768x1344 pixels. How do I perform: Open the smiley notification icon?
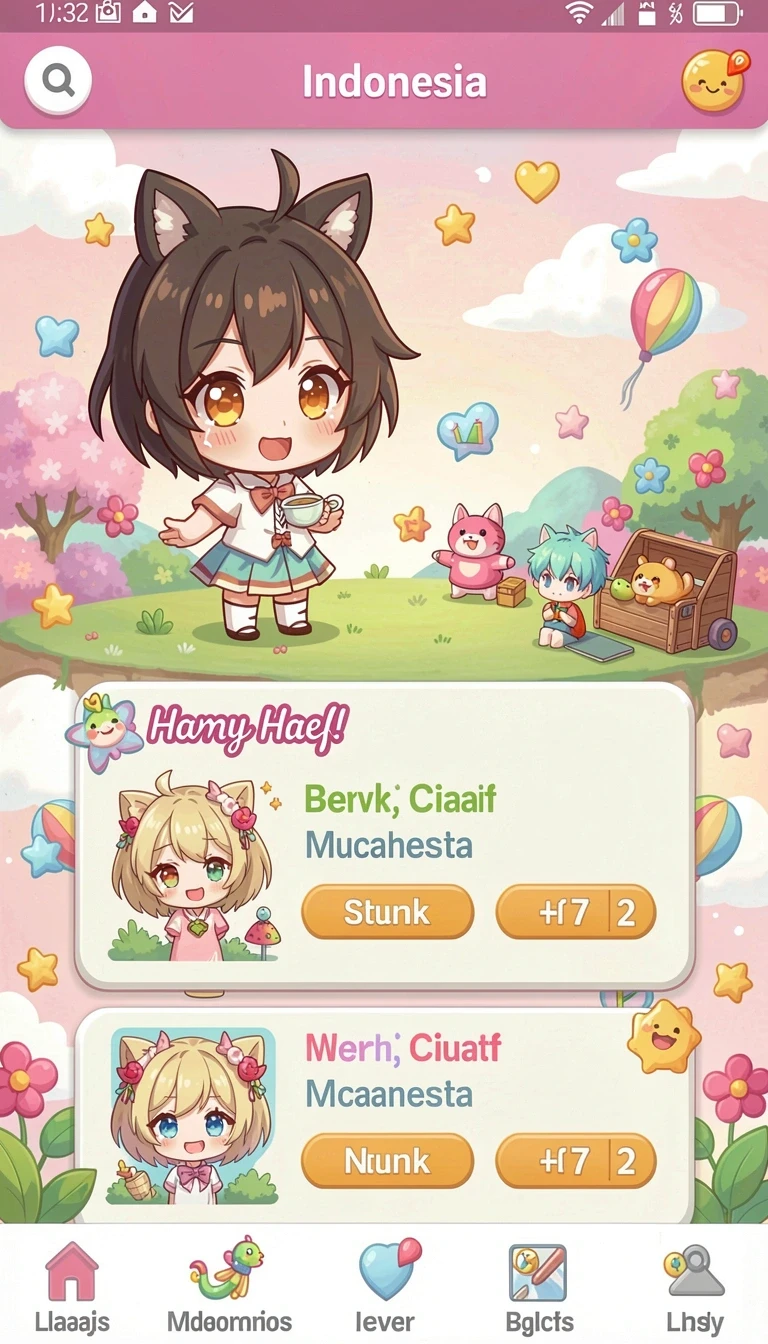(x=714, y=80)
